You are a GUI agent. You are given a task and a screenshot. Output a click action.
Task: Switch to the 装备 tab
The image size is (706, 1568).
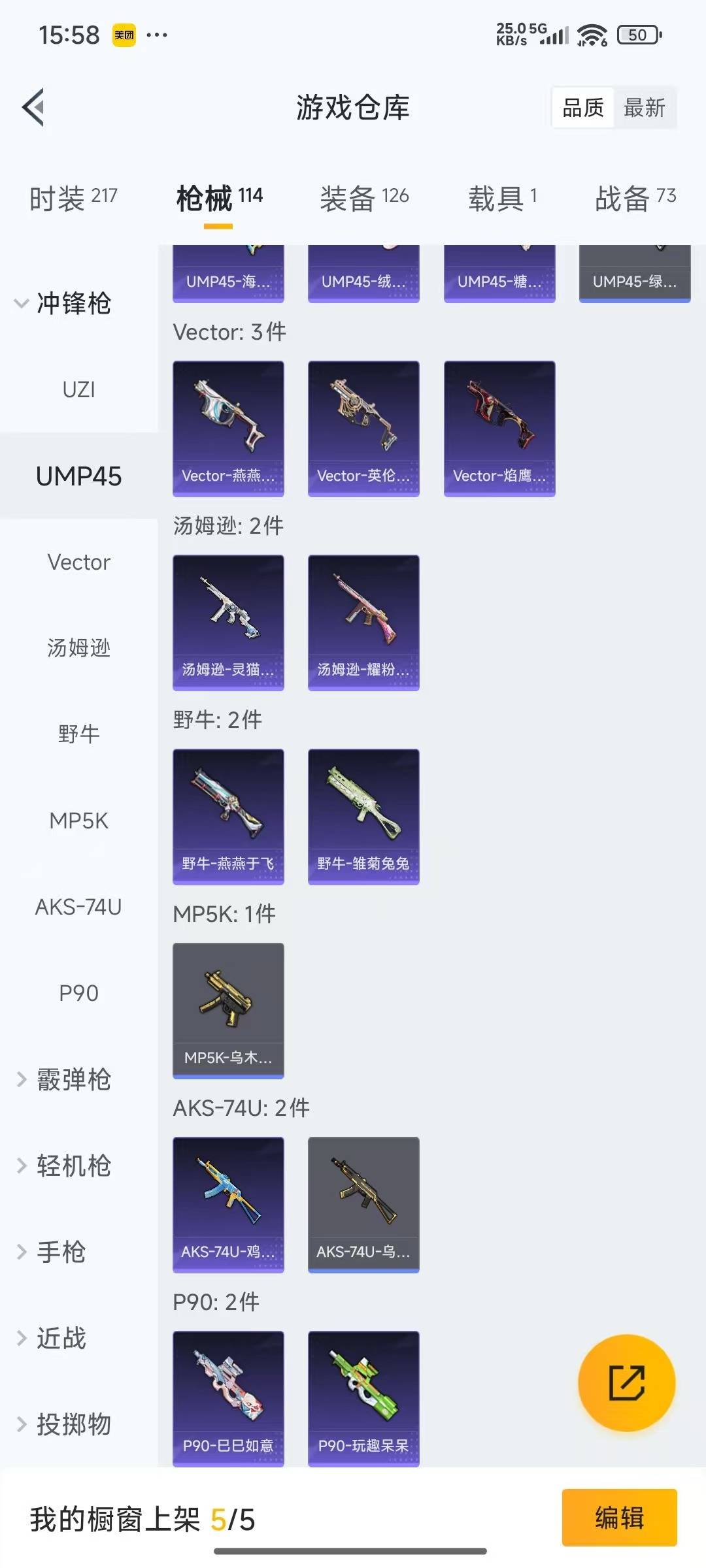coord(364,197)
